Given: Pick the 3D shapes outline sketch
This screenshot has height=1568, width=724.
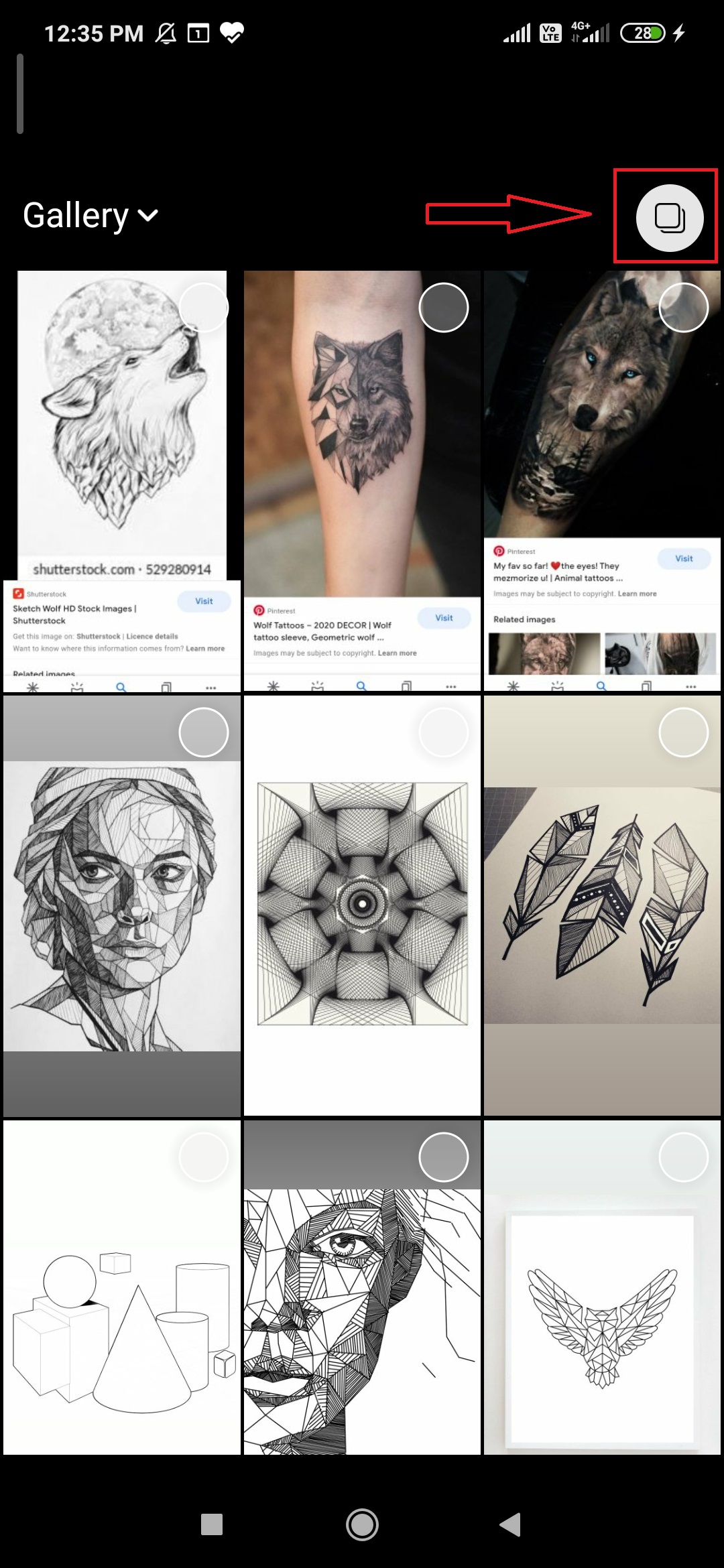Looking at the screenshot, I should pyautogui.click(x=121, y=1287).
